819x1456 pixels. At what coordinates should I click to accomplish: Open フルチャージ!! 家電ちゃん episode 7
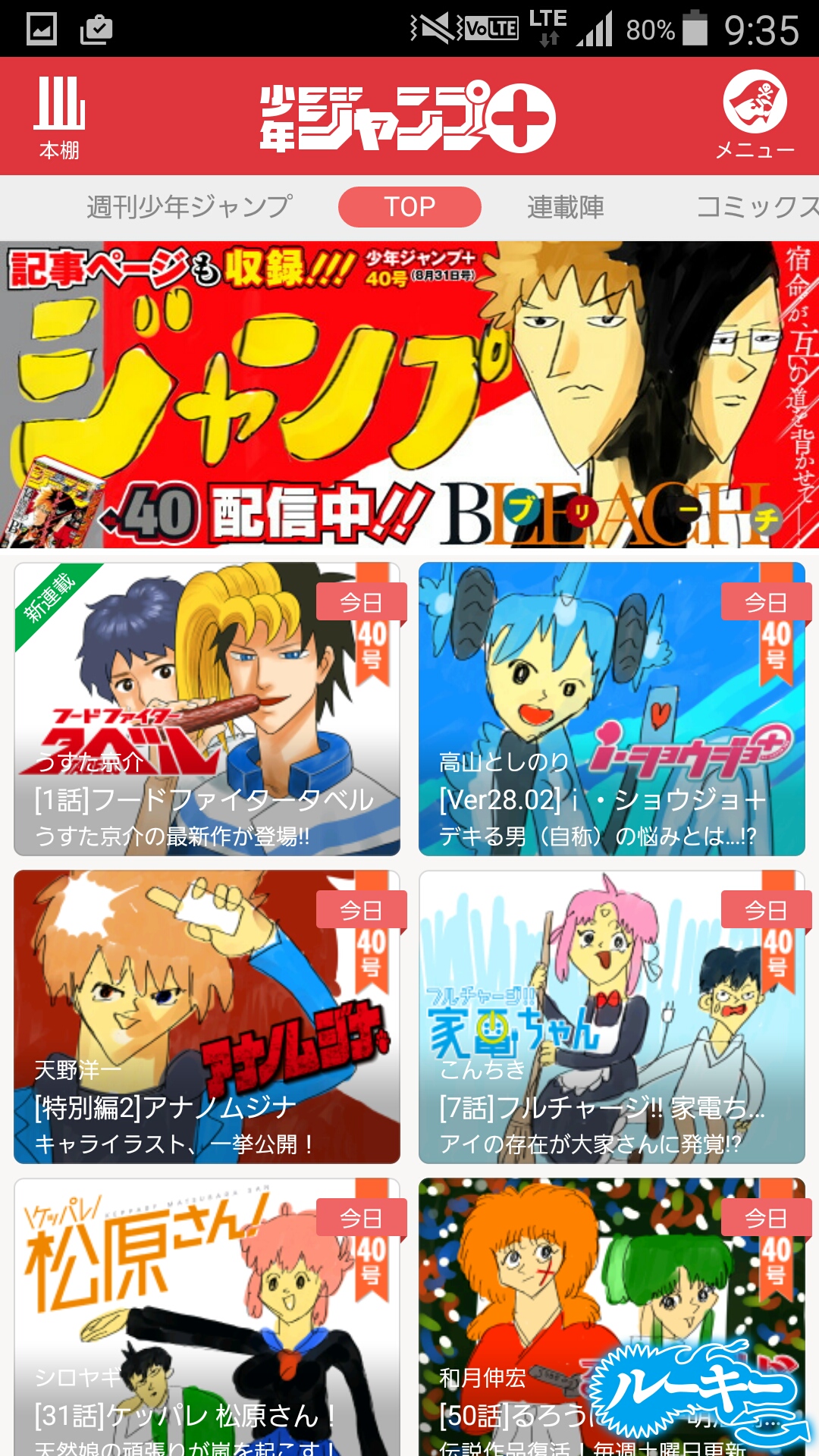coord(611,1017)
